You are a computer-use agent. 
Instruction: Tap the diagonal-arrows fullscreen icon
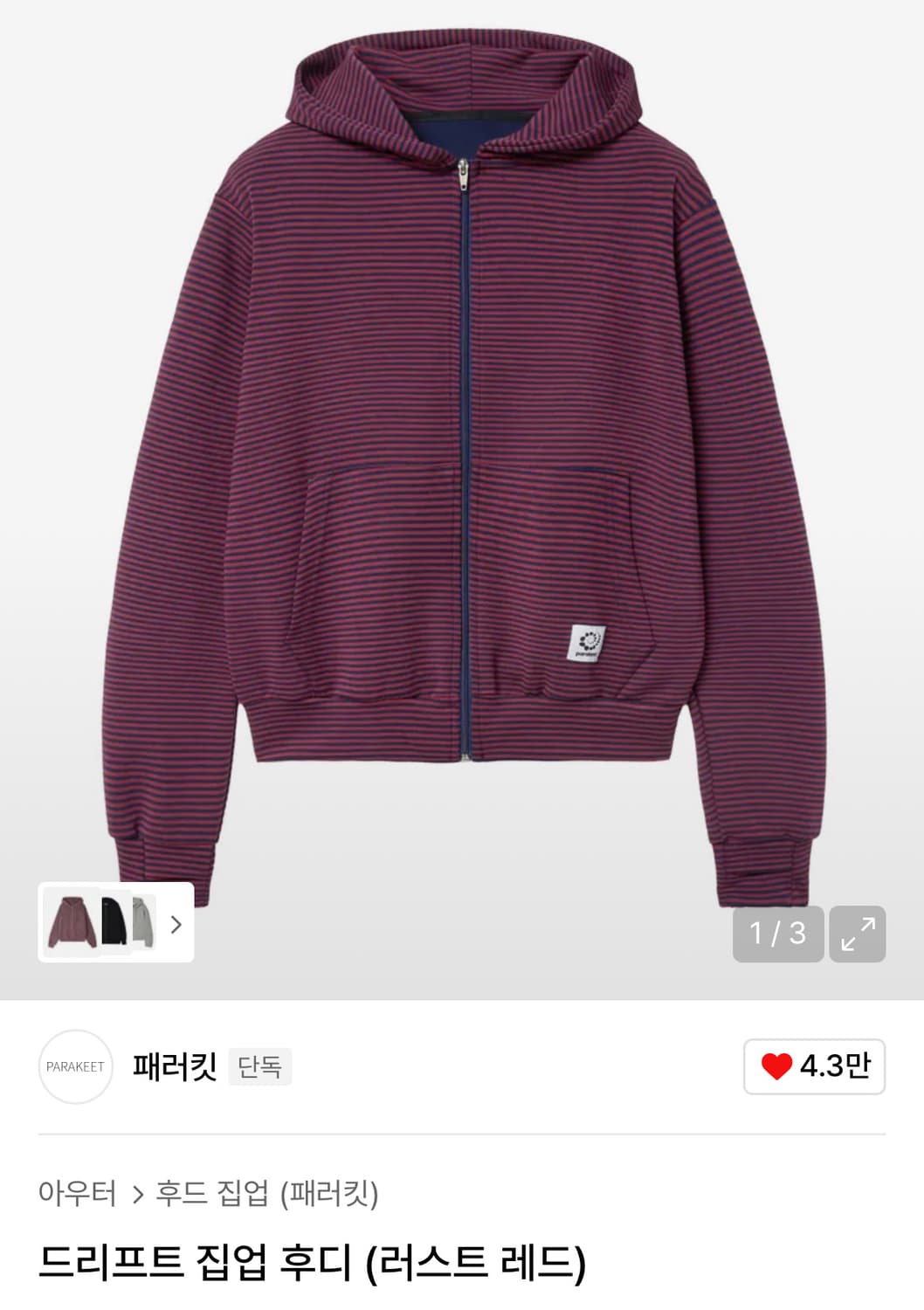[x=859, y=936]
